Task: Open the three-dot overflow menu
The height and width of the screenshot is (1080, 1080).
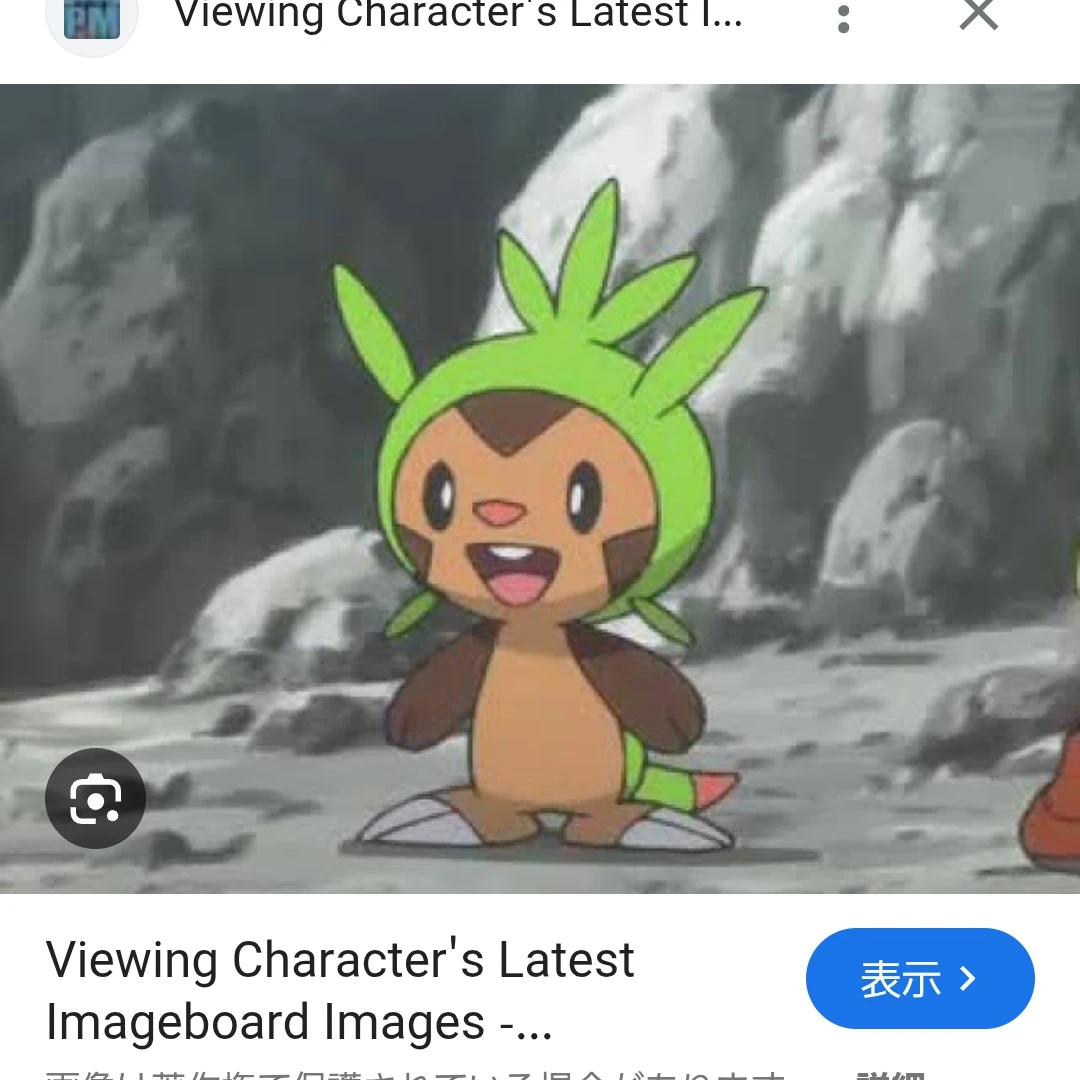Action: (x=844, y=19)
